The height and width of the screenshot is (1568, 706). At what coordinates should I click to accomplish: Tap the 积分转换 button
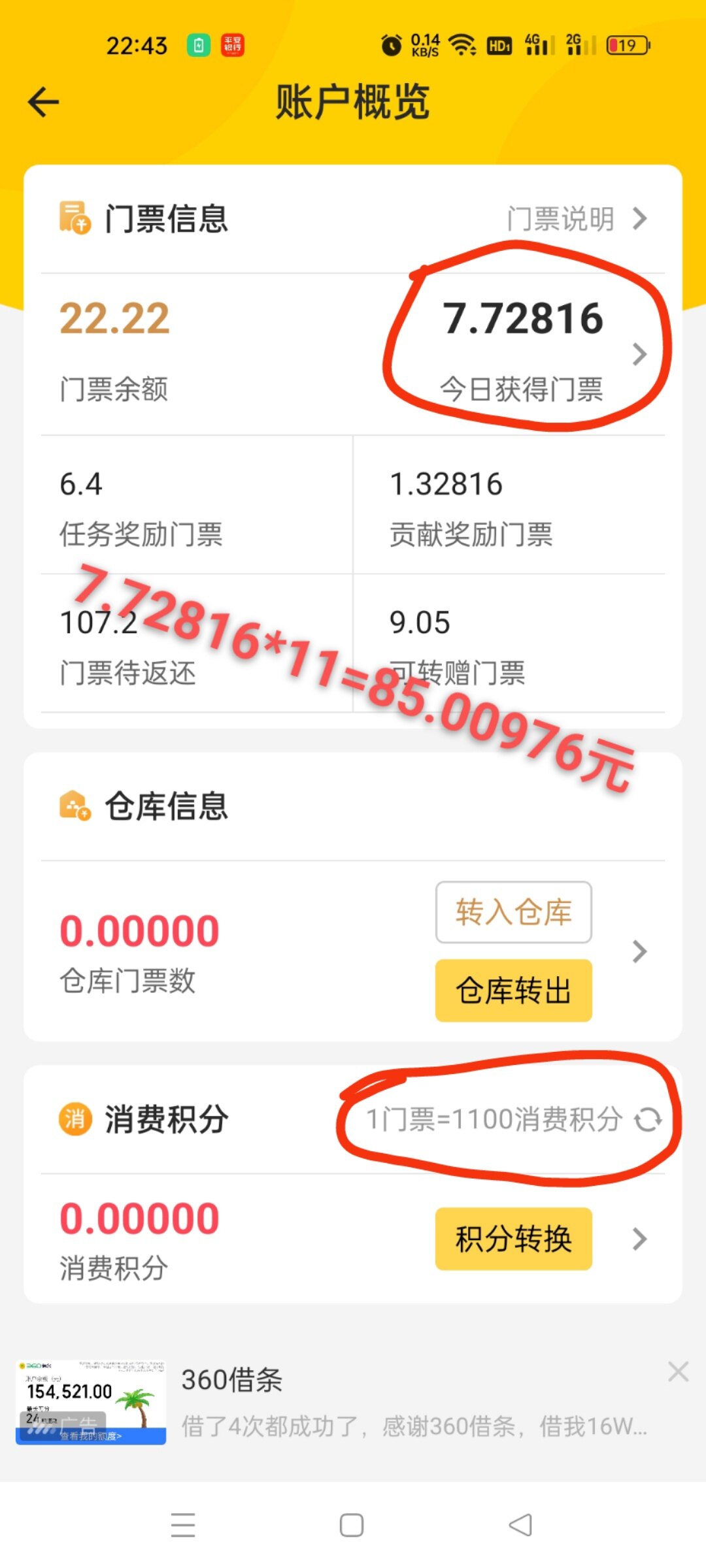(x=513, y=1239)
